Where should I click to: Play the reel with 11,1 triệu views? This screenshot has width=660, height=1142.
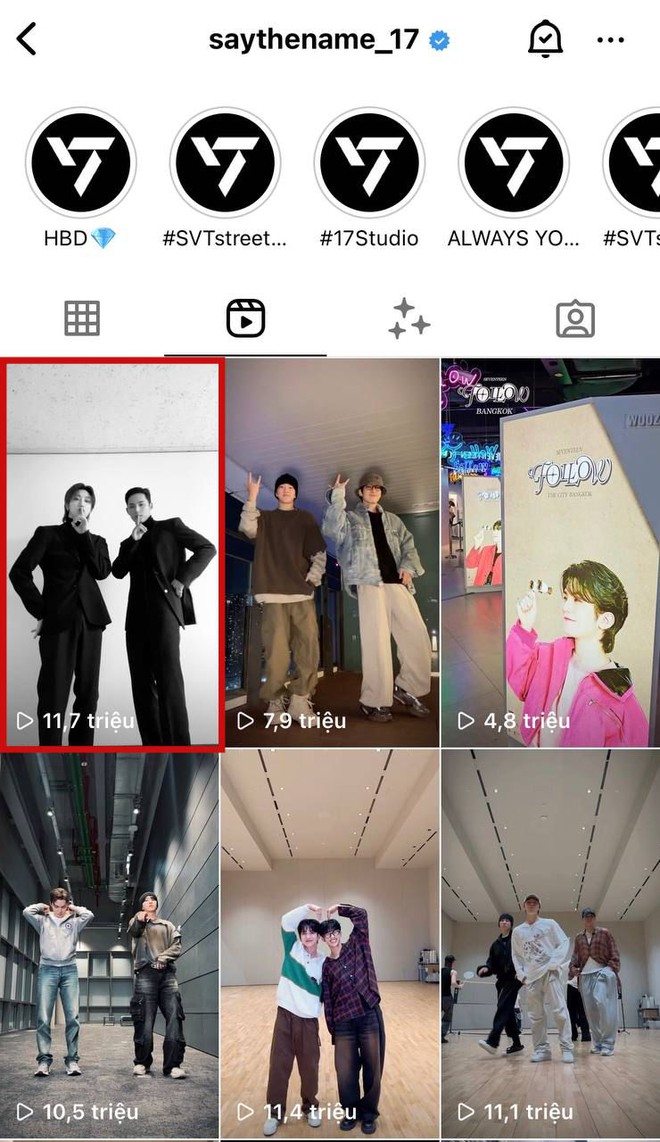coord(550,945)
